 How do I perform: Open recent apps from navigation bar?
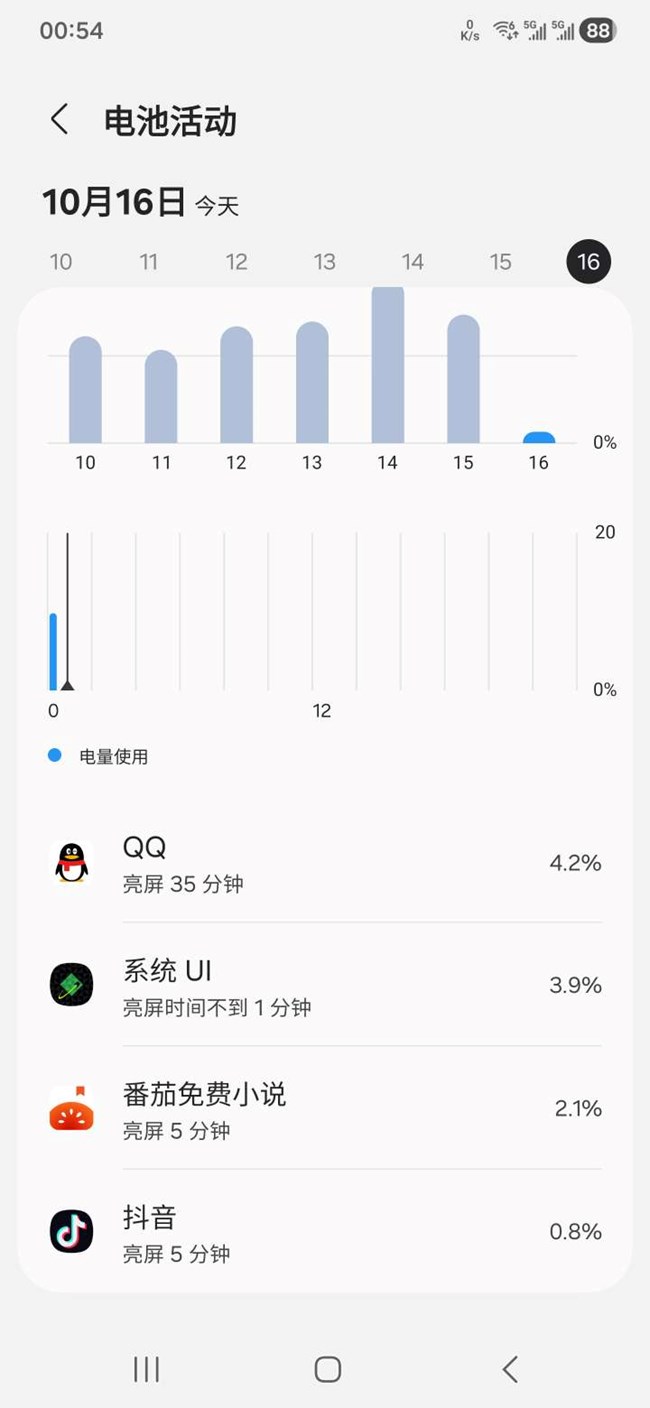click(x=147, y=1369)
